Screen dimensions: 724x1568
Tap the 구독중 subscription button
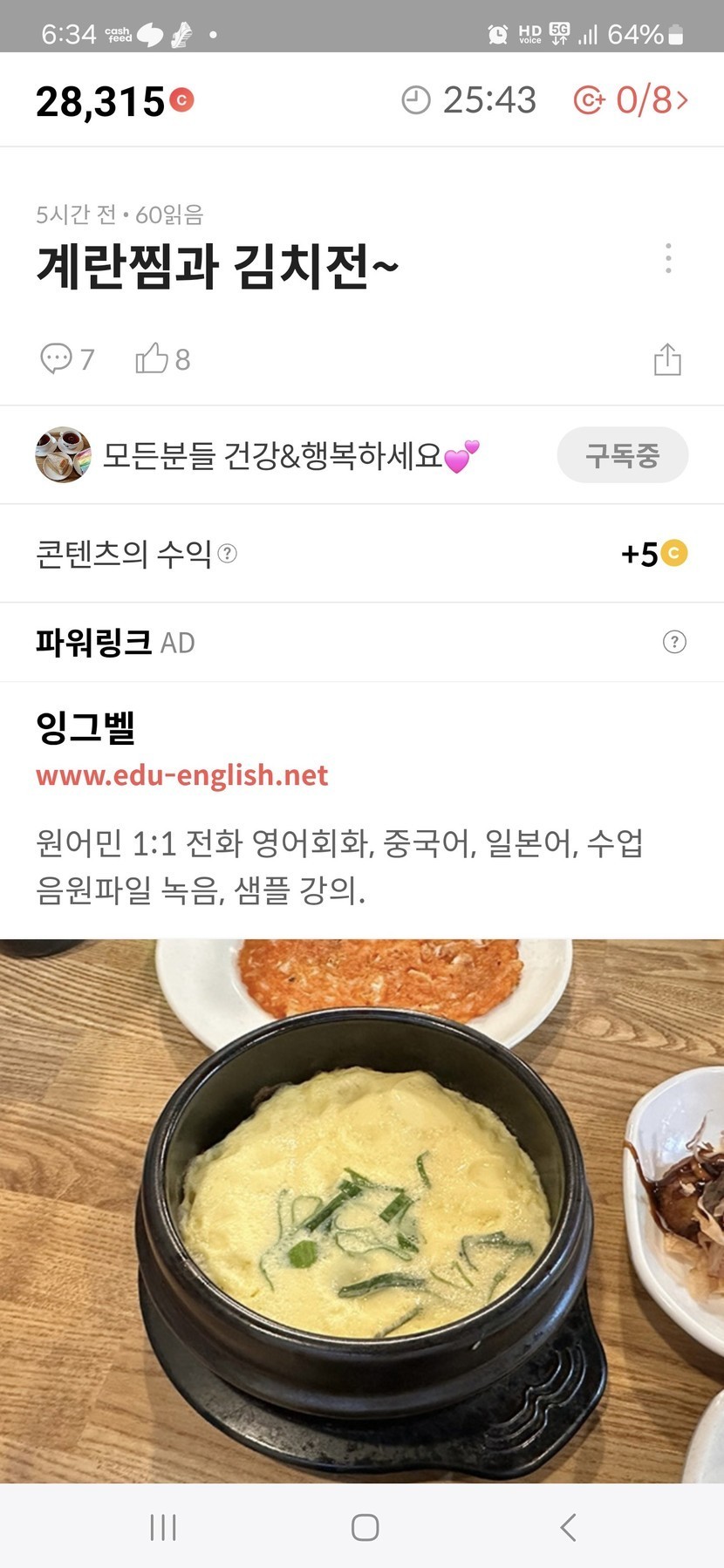pos(622,455)
